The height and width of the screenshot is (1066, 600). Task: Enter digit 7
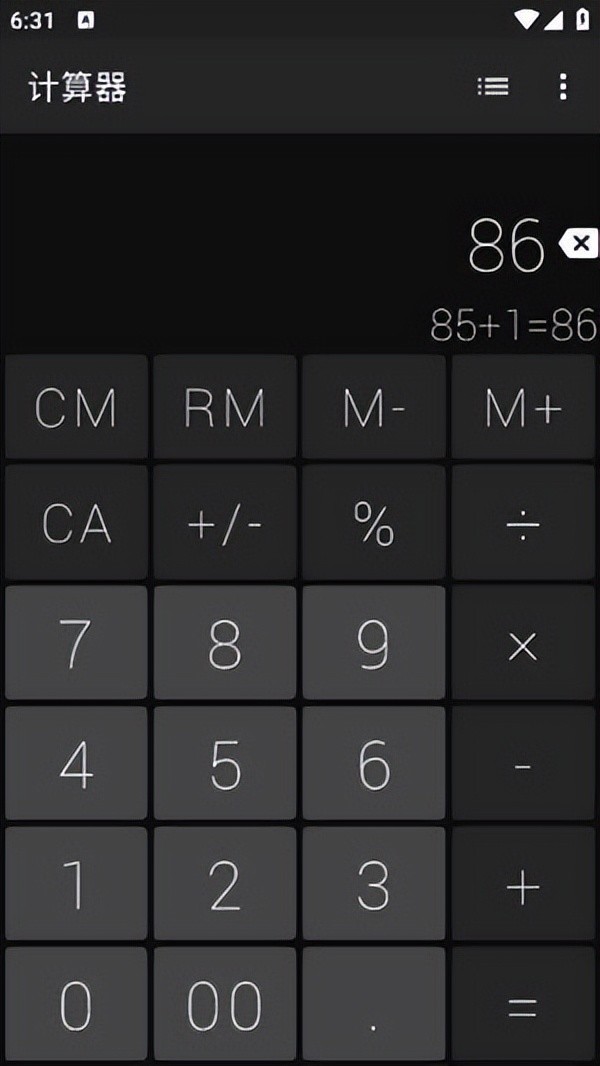tap(76, 645)
